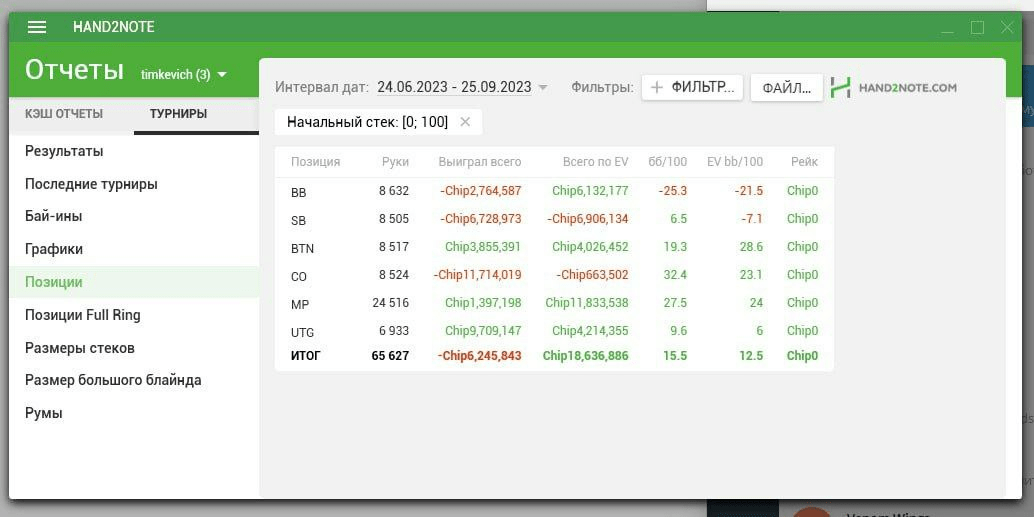Show the Румы report
1034x517 pixels.
pos(44,413)
